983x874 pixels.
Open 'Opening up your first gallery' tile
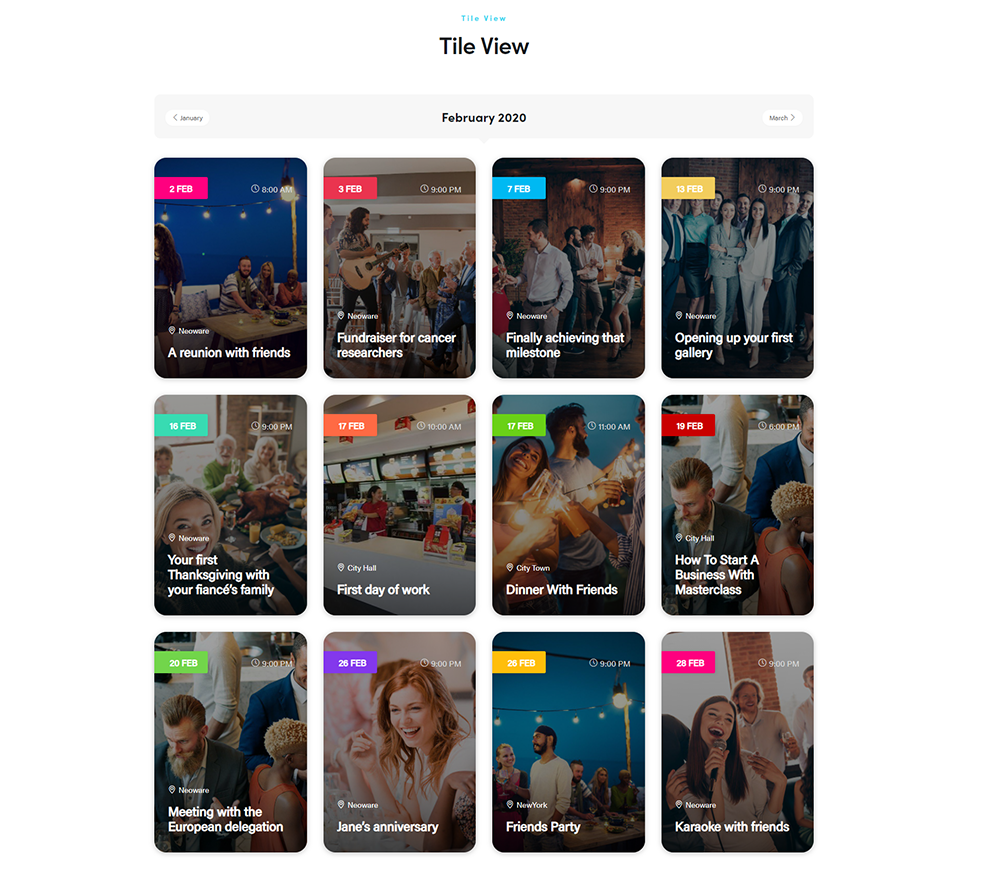tap(734, 345)
